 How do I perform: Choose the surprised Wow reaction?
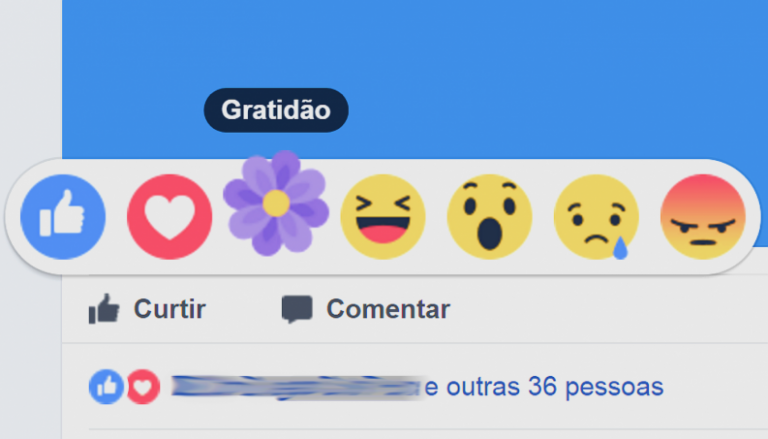pos(489,217)
